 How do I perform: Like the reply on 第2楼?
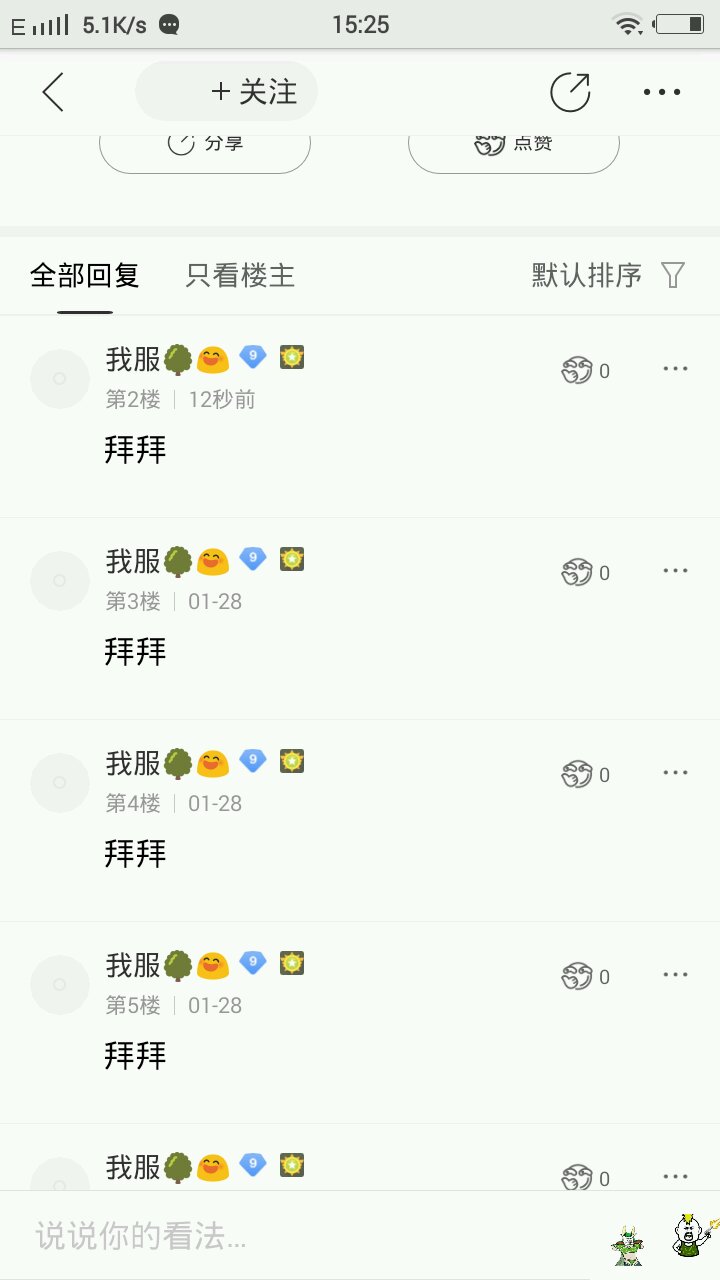[x=586, y=371]
